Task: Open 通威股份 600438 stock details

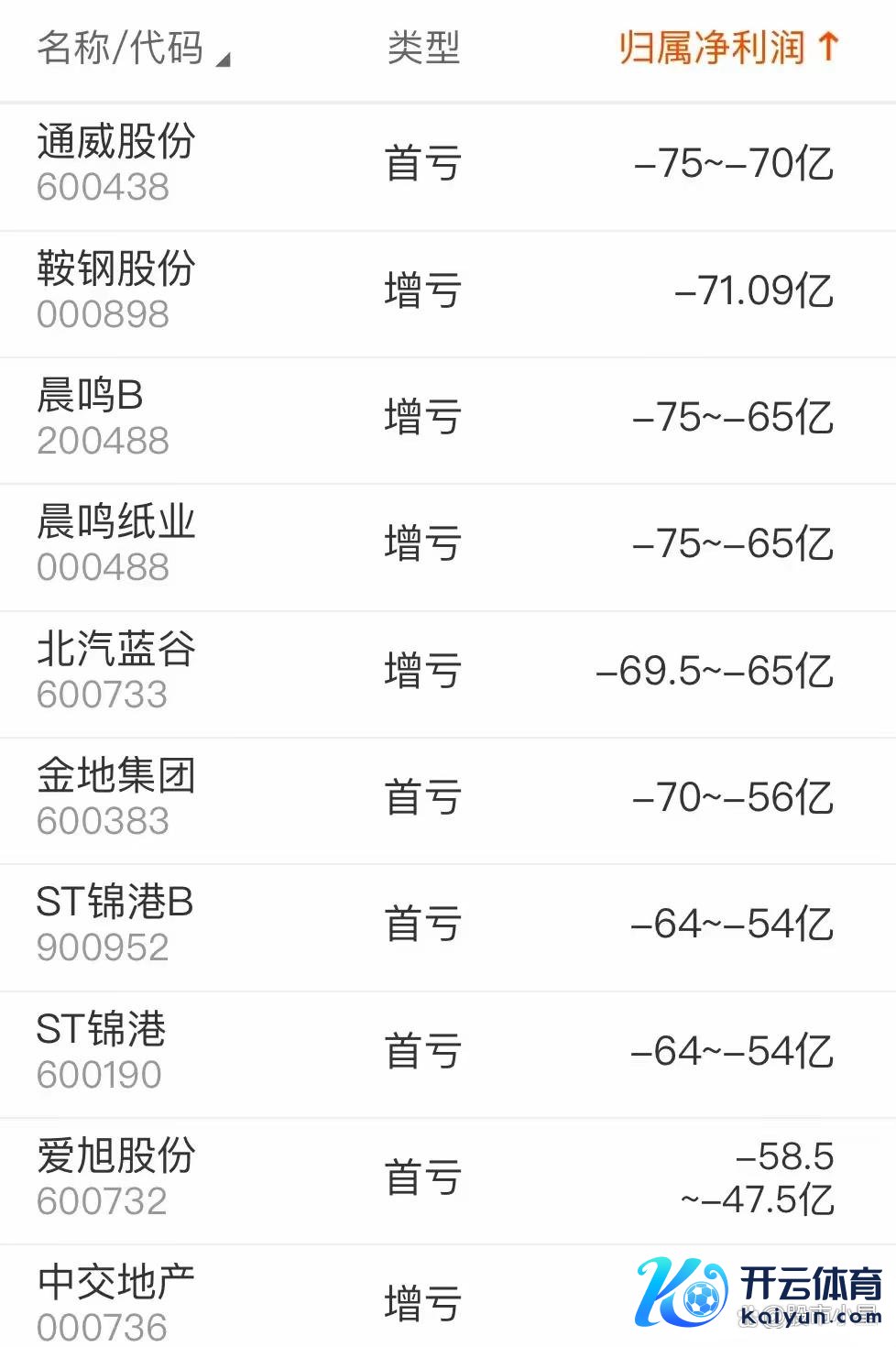Action: click(x=116, y=163)
